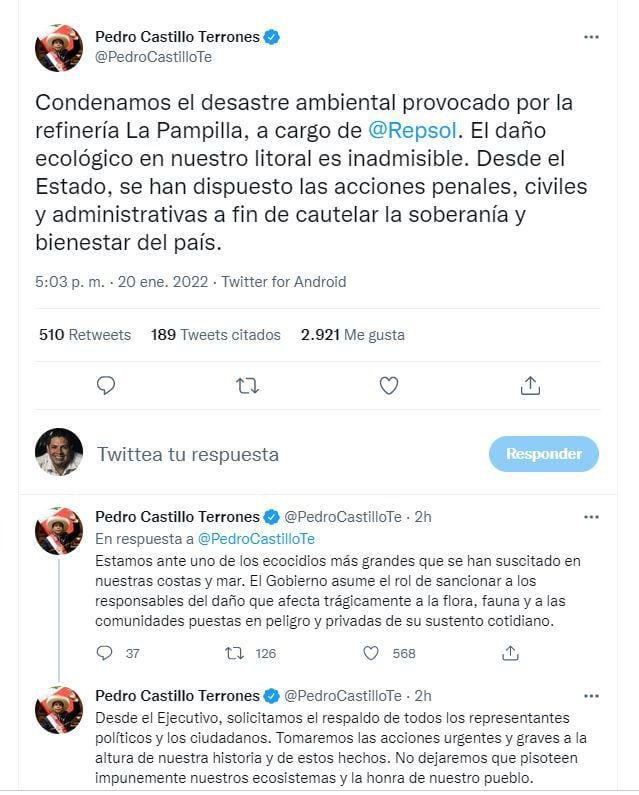Viewport: 639px width, 795px height.
Task: Like the reply with 568 likes
Action: pyautogui.click(x=371, y=653)
